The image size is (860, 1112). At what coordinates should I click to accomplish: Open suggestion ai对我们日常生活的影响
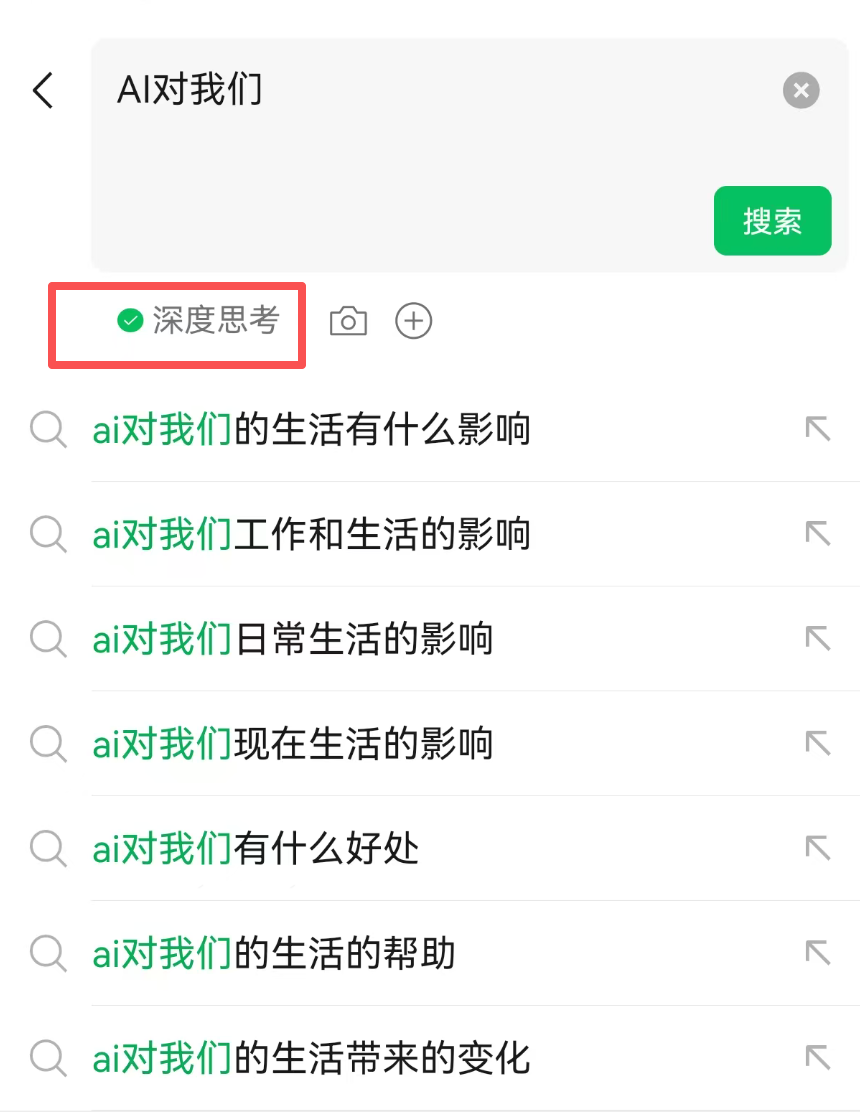click(292, 639)
